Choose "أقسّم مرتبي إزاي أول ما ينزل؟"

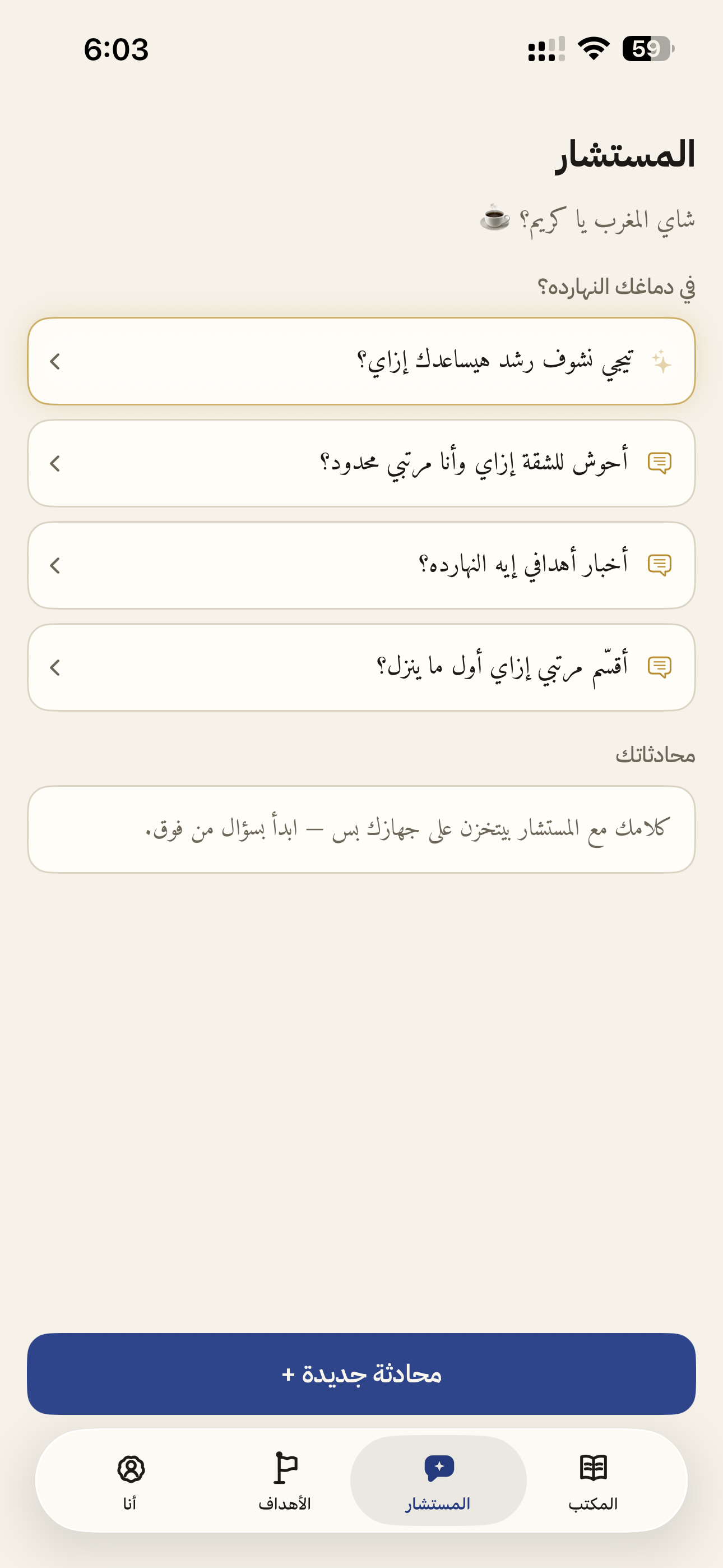coord(361,667)
